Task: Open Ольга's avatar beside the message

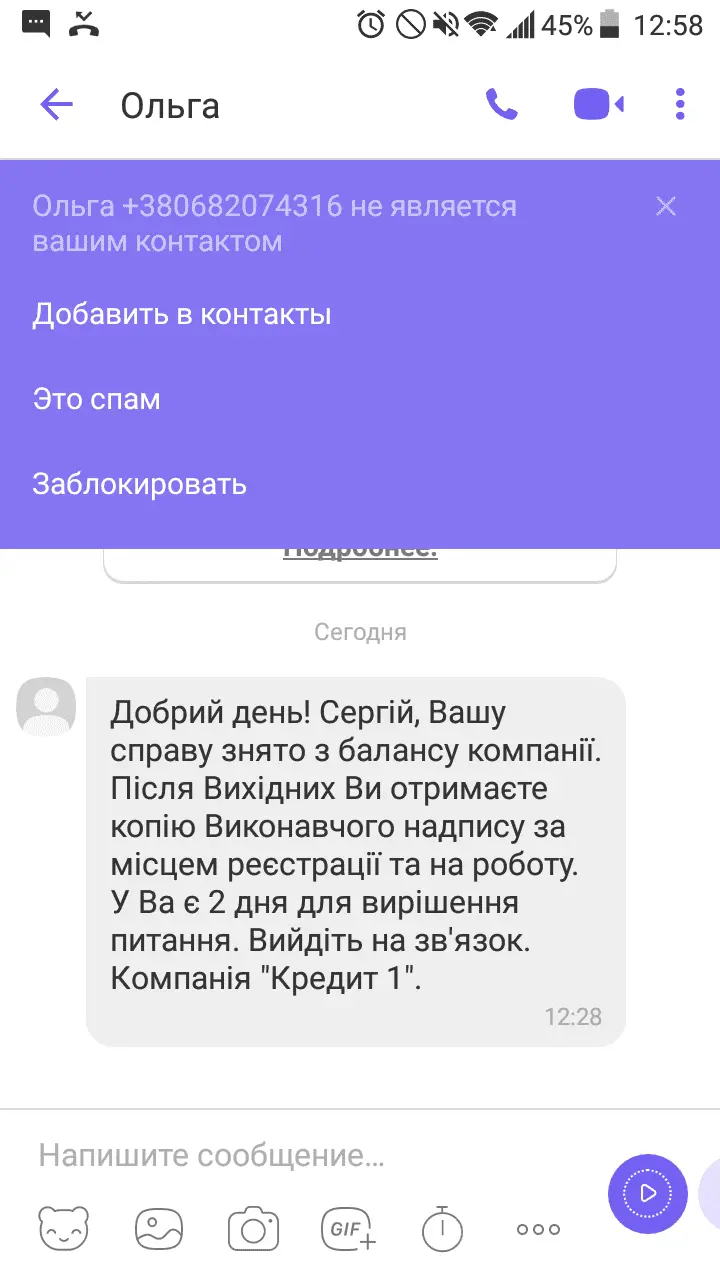Action: coord(46,706)
